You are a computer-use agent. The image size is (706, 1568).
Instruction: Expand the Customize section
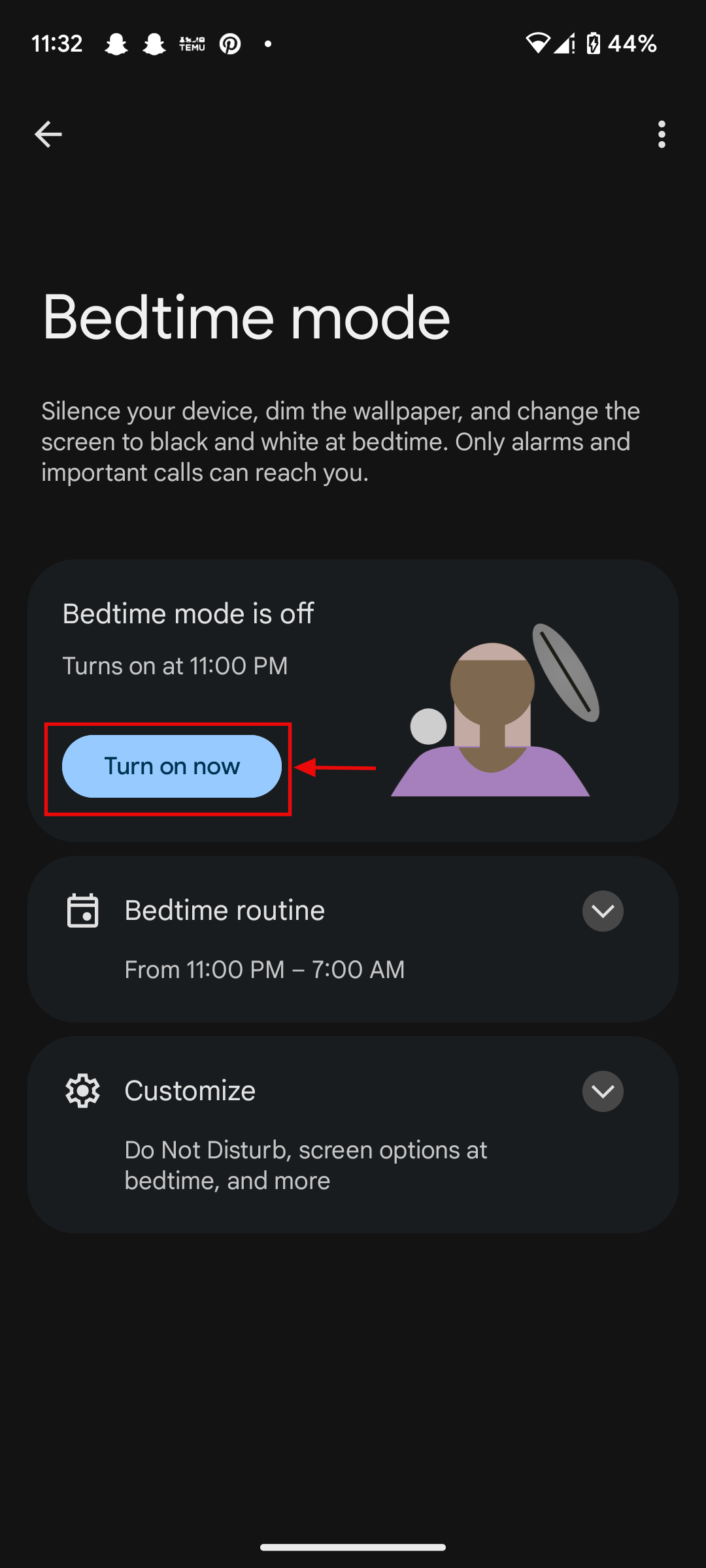[602, 1091]
